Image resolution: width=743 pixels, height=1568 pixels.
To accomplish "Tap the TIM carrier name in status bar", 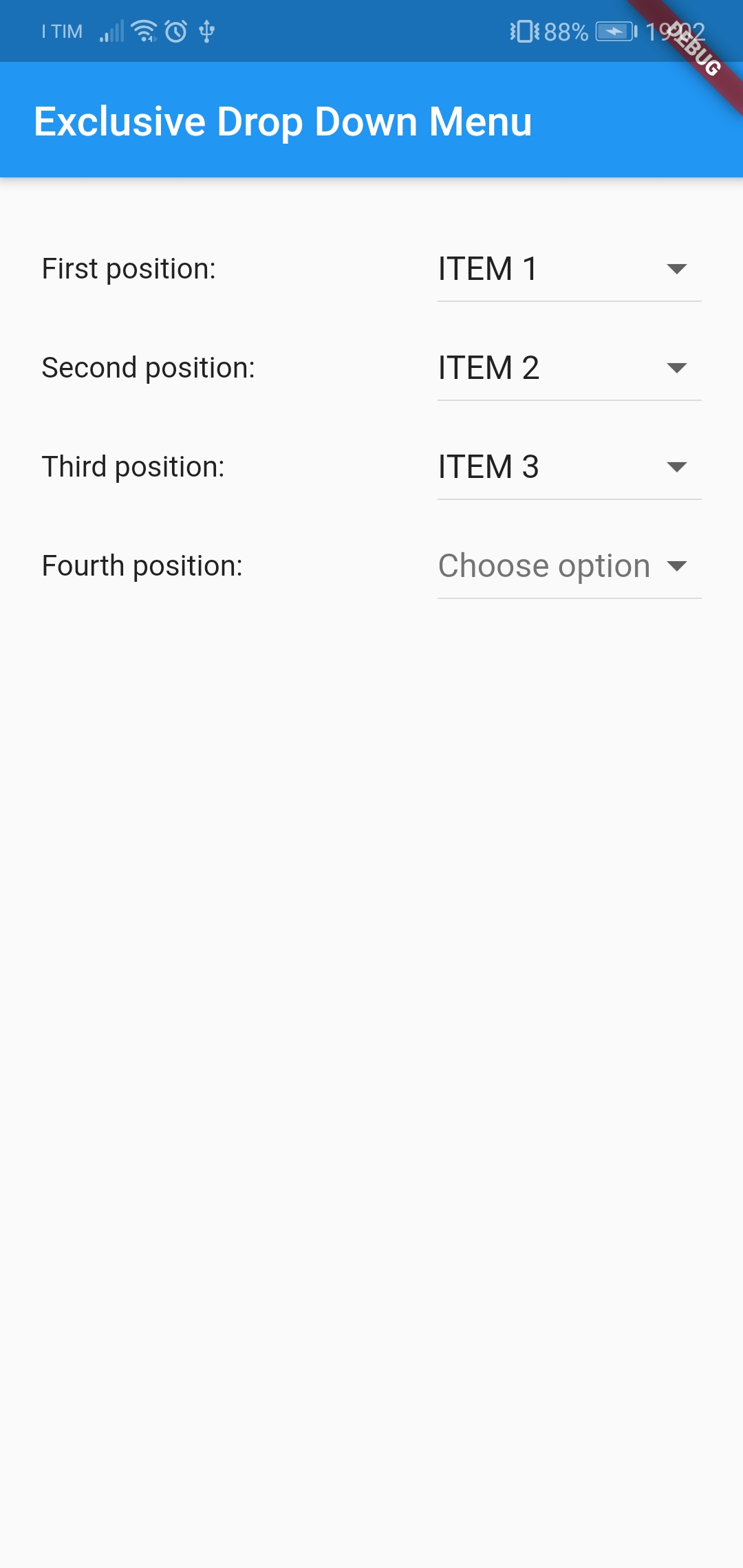I will (x=62, y=31).
